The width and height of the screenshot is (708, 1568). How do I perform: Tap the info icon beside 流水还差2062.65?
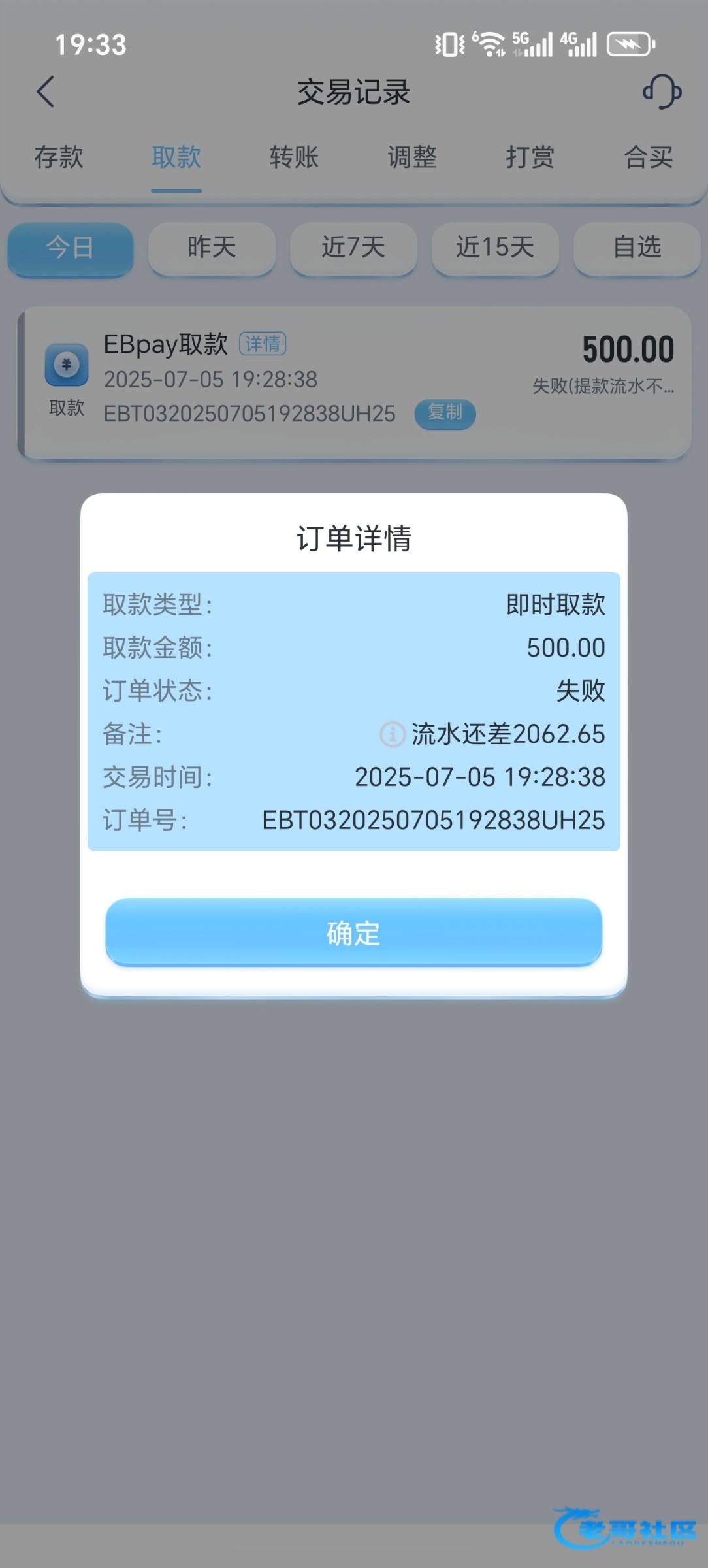[x=392, y=734]
